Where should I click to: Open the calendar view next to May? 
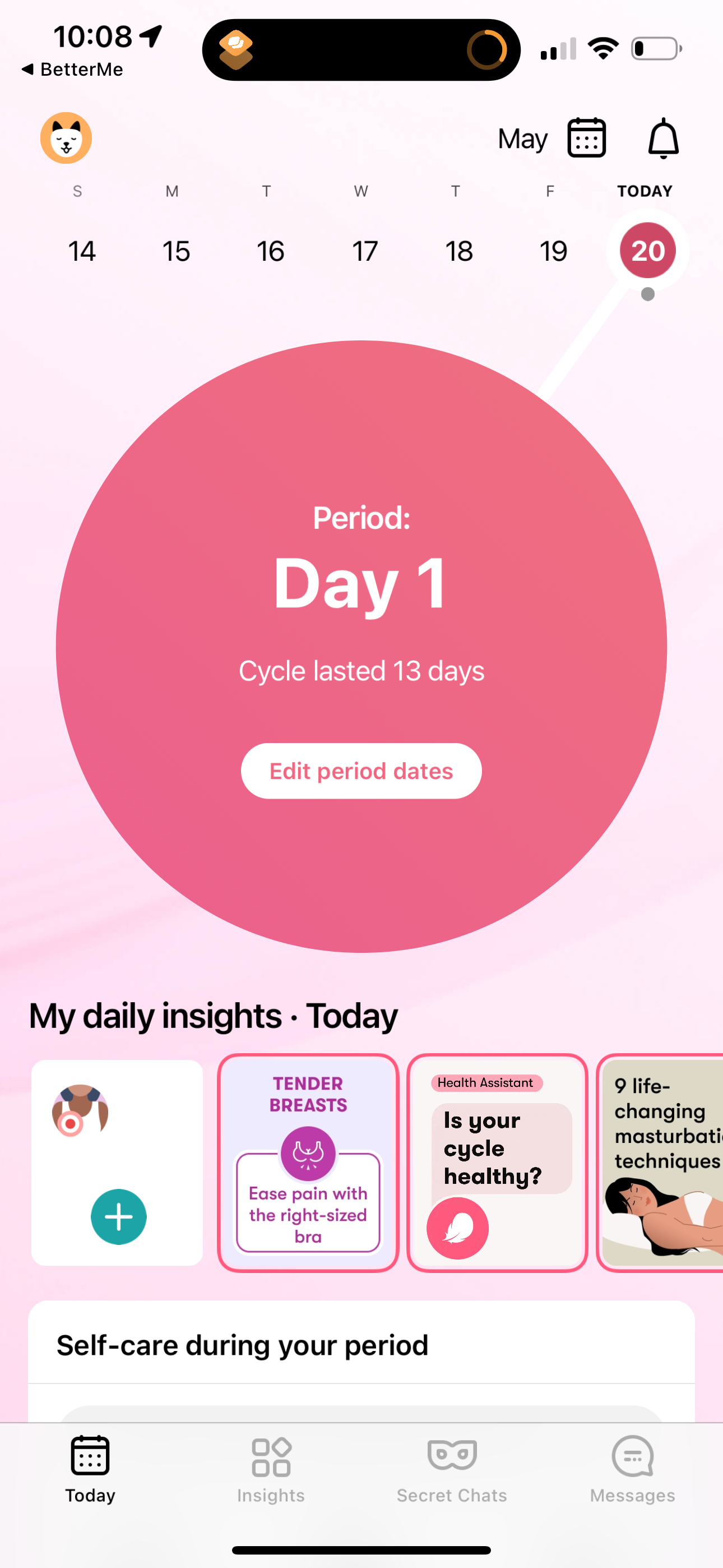(x=586, y=137)
